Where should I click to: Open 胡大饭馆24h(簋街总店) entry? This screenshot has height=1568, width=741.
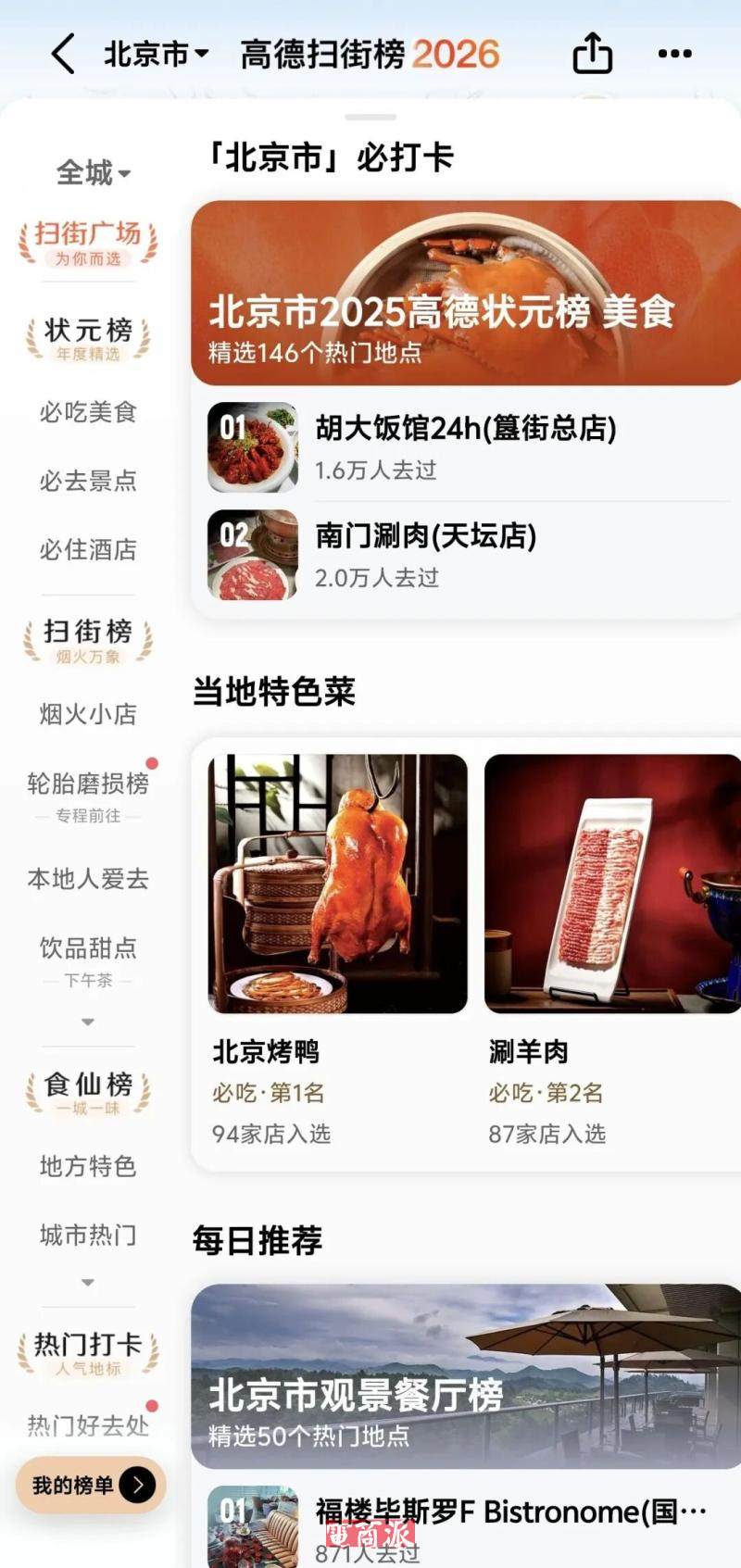465,447
